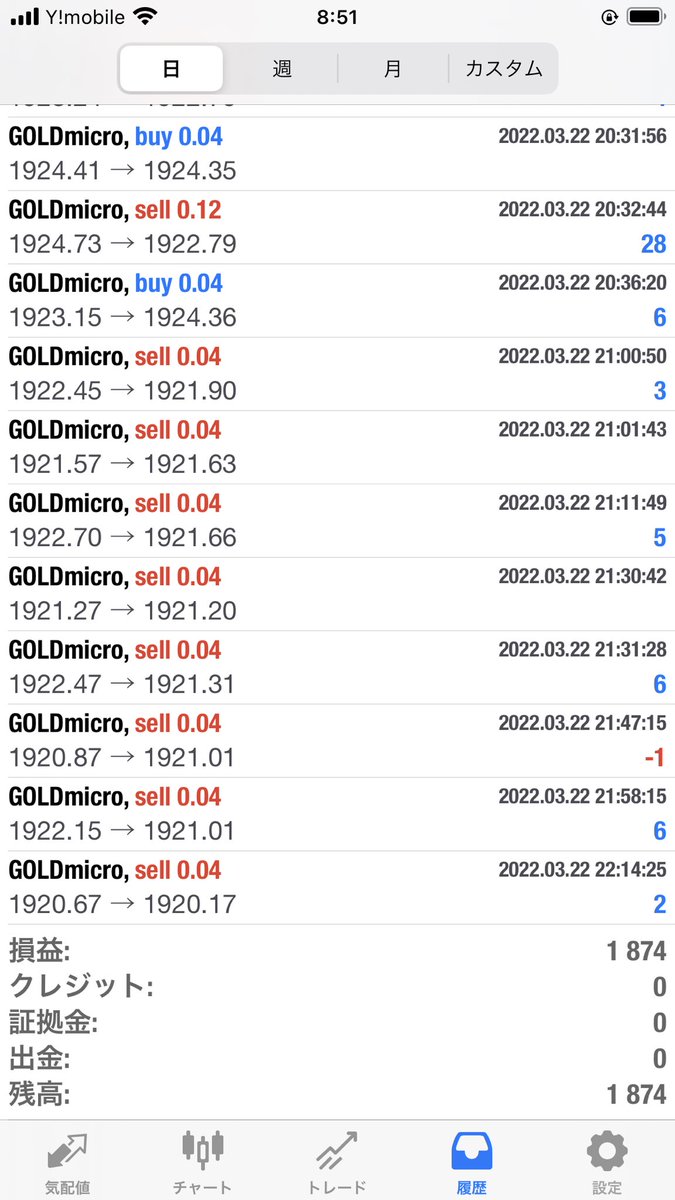Open the buy 0.04 trade at 20:36:20
The height and width of the screenshot is (1200, 675).
(337, 301)
